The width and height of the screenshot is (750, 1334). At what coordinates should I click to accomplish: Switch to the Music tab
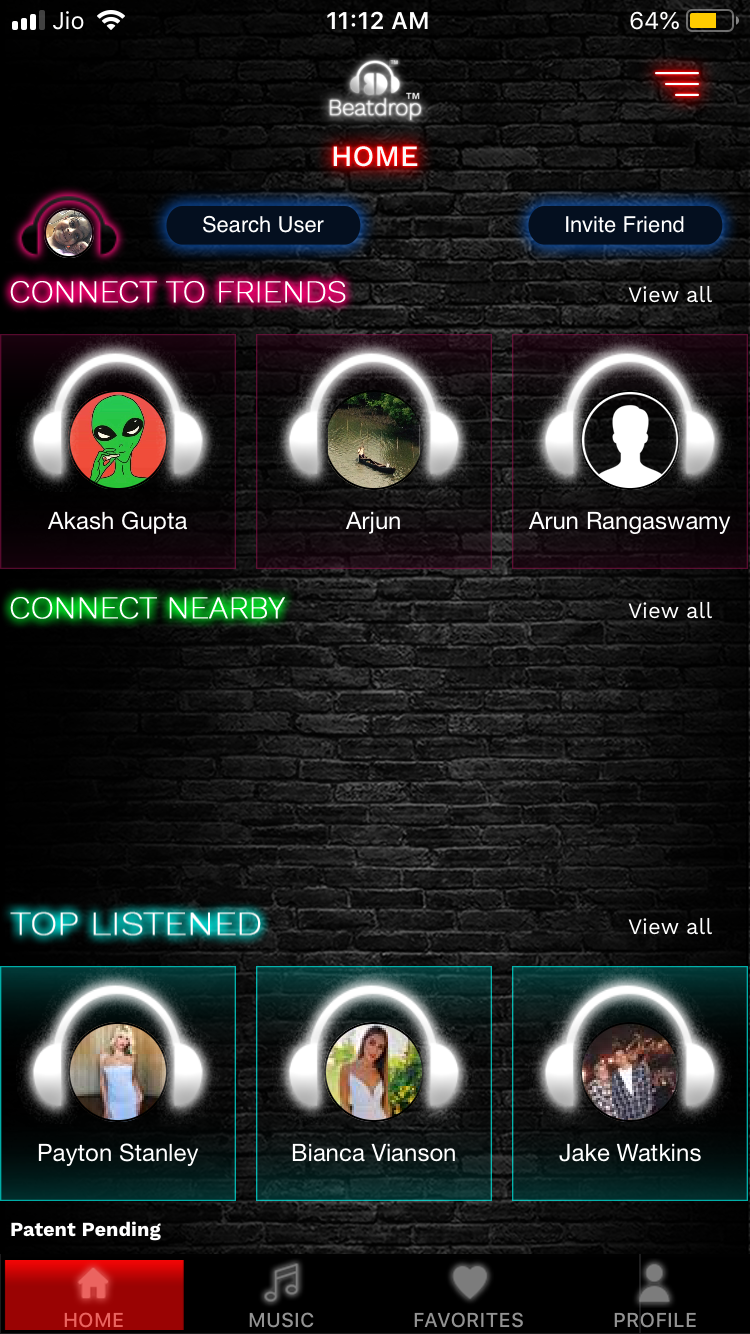pyautogui.click(x=281, y=1296)
